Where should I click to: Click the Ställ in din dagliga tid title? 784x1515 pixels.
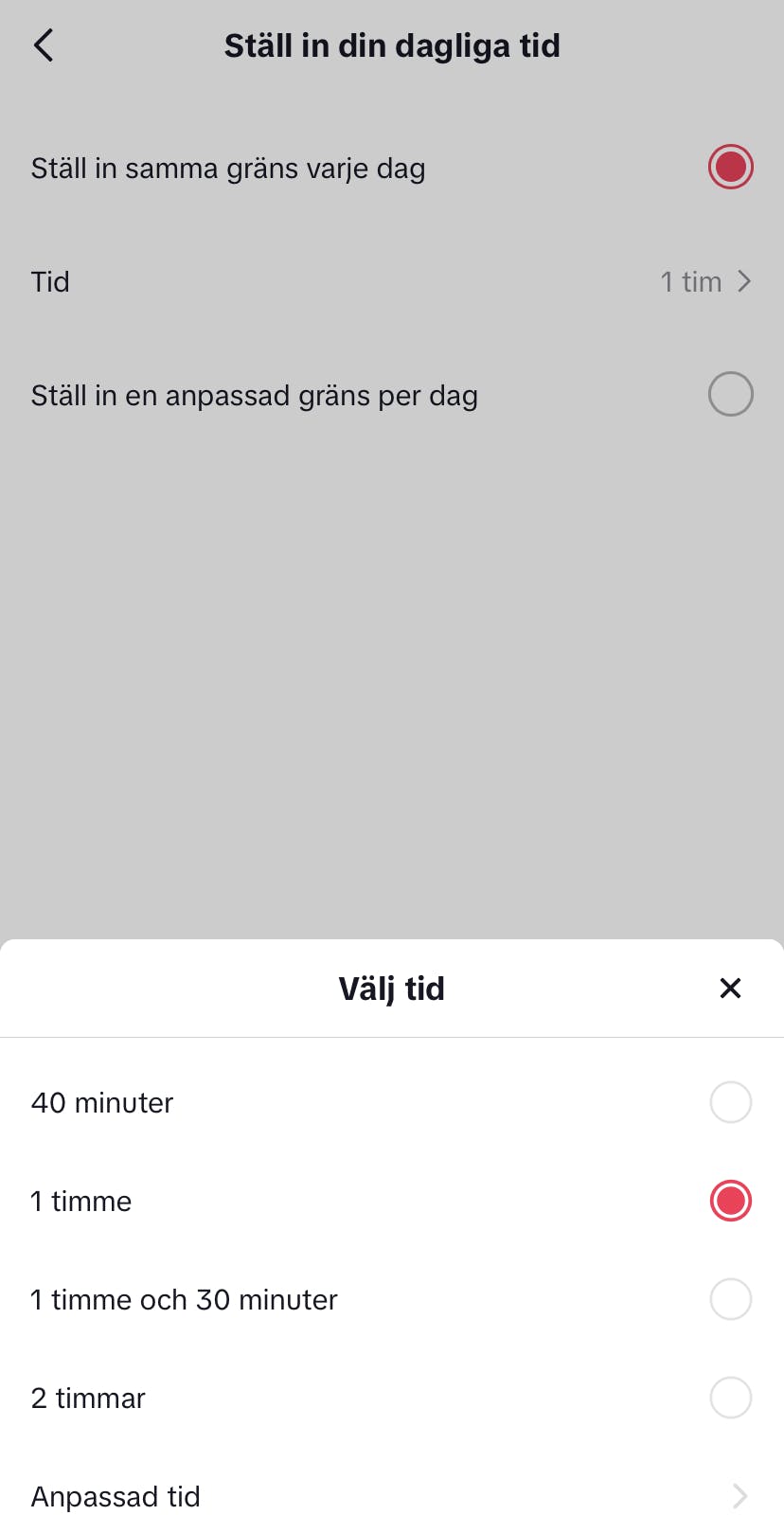pos(392,45)
